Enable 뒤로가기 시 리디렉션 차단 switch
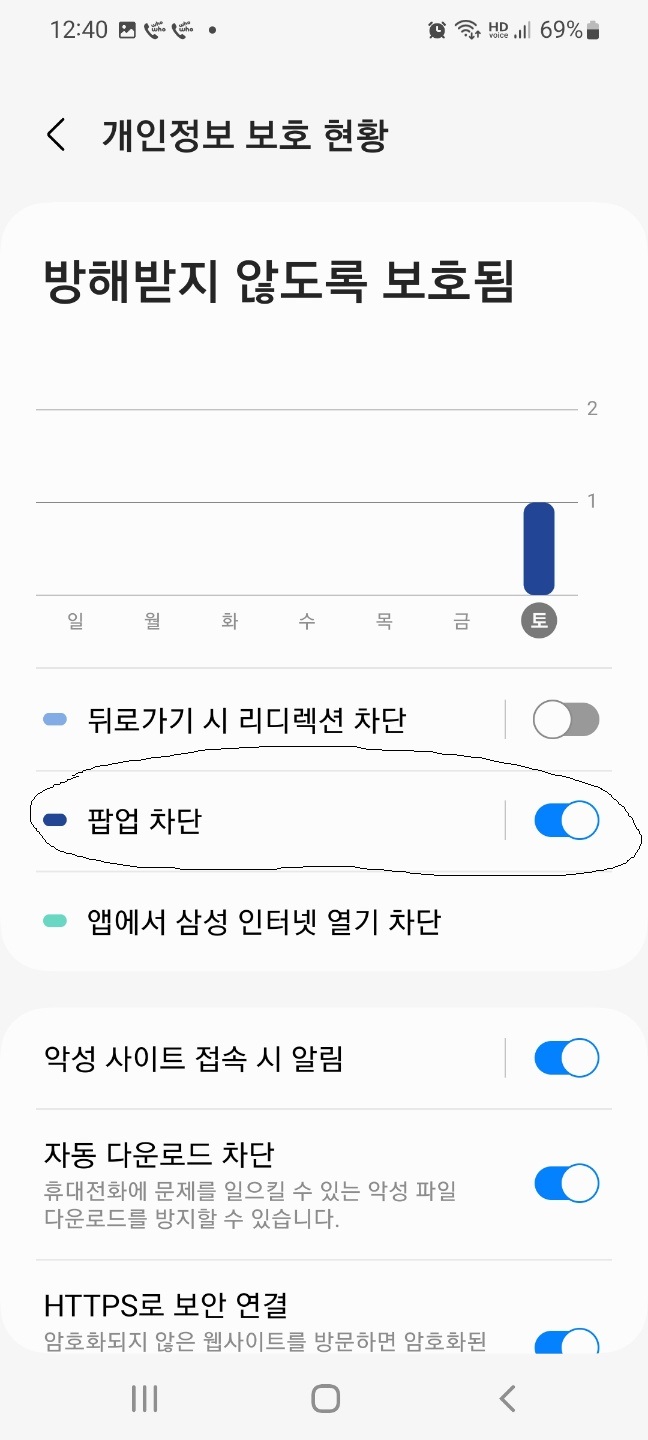Image resolution: width=648 pixels, height=1440 pixels. click(566, 720)
